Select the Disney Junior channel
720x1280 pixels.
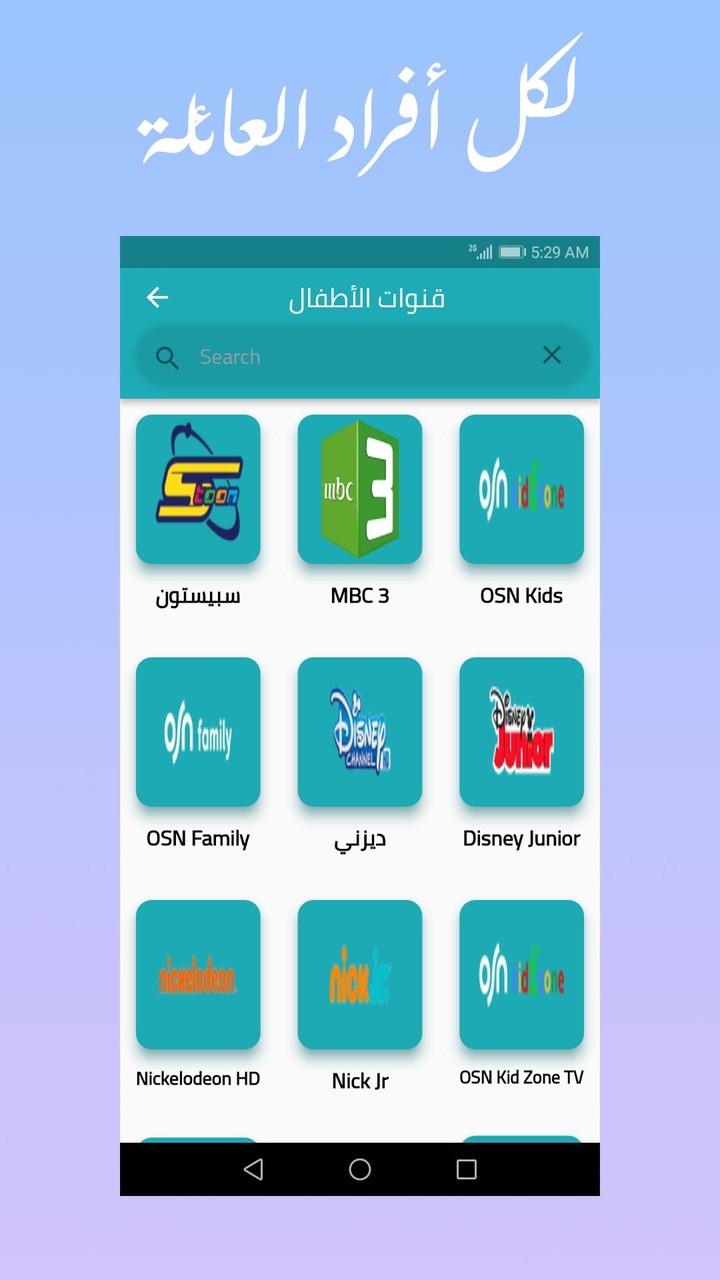(x=521, y=732)
